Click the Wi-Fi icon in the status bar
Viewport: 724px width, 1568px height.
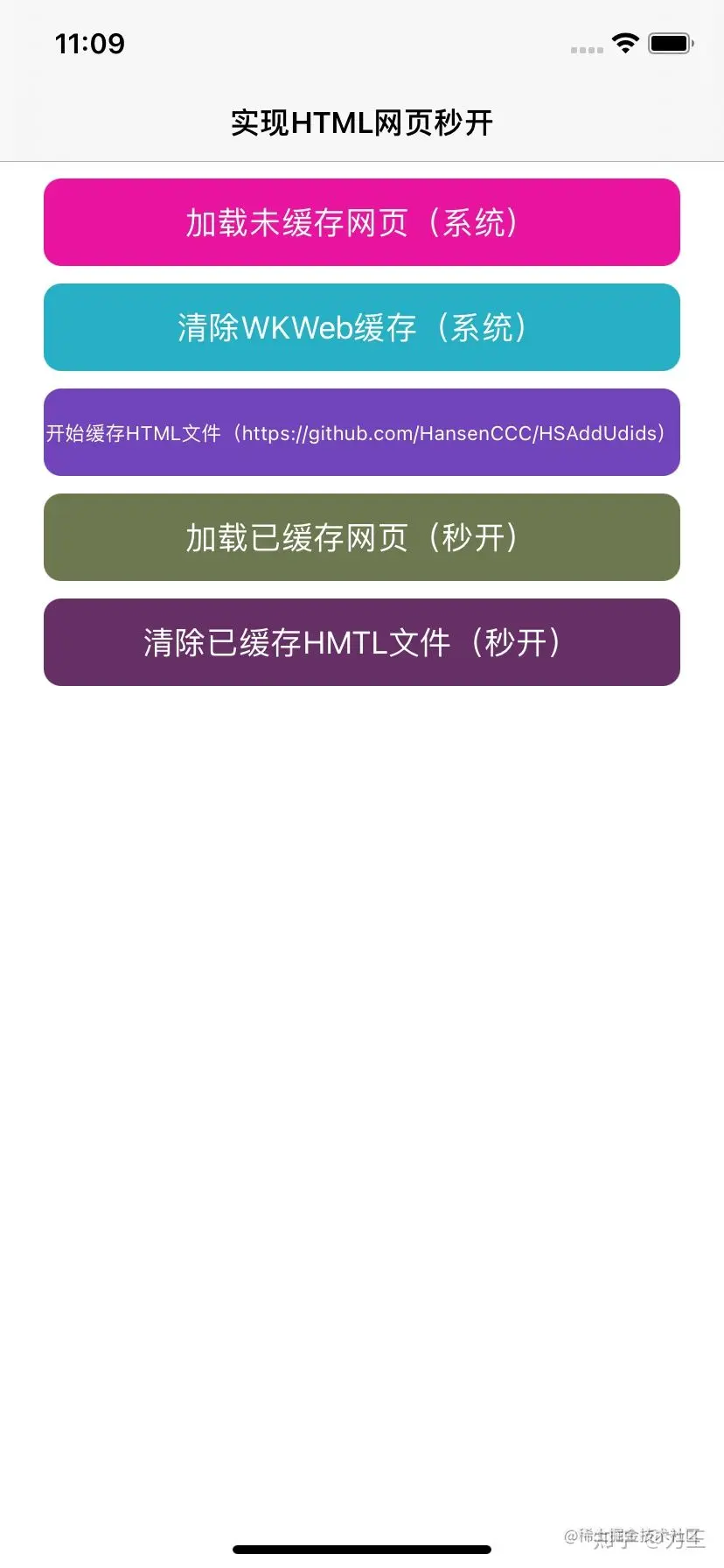pyautogui.click(x=626, y=45)
